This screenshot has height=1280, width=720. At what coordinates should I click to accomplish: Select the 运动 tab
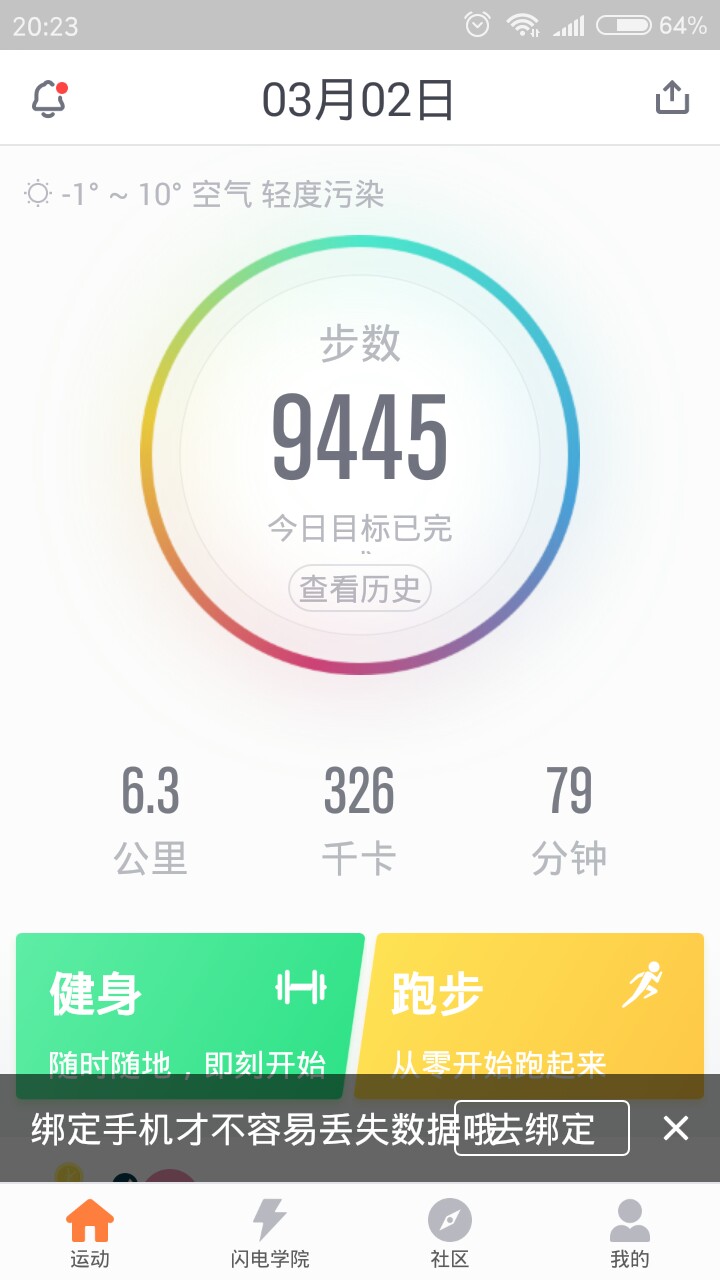pyautogui.click(x=90, y=1234)
